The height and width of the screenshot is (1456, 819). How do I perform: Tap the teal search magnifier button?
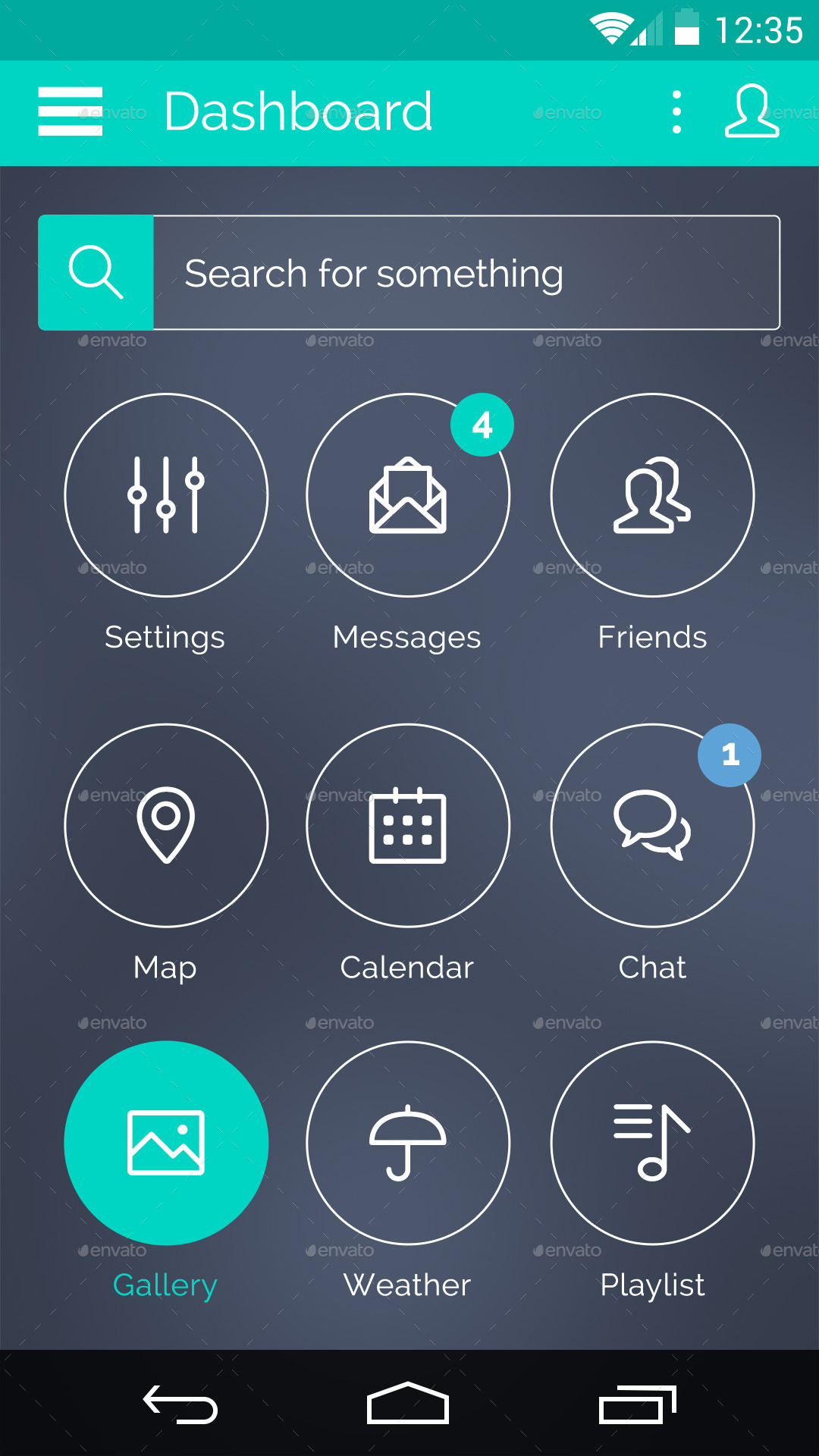click(96, 273)
